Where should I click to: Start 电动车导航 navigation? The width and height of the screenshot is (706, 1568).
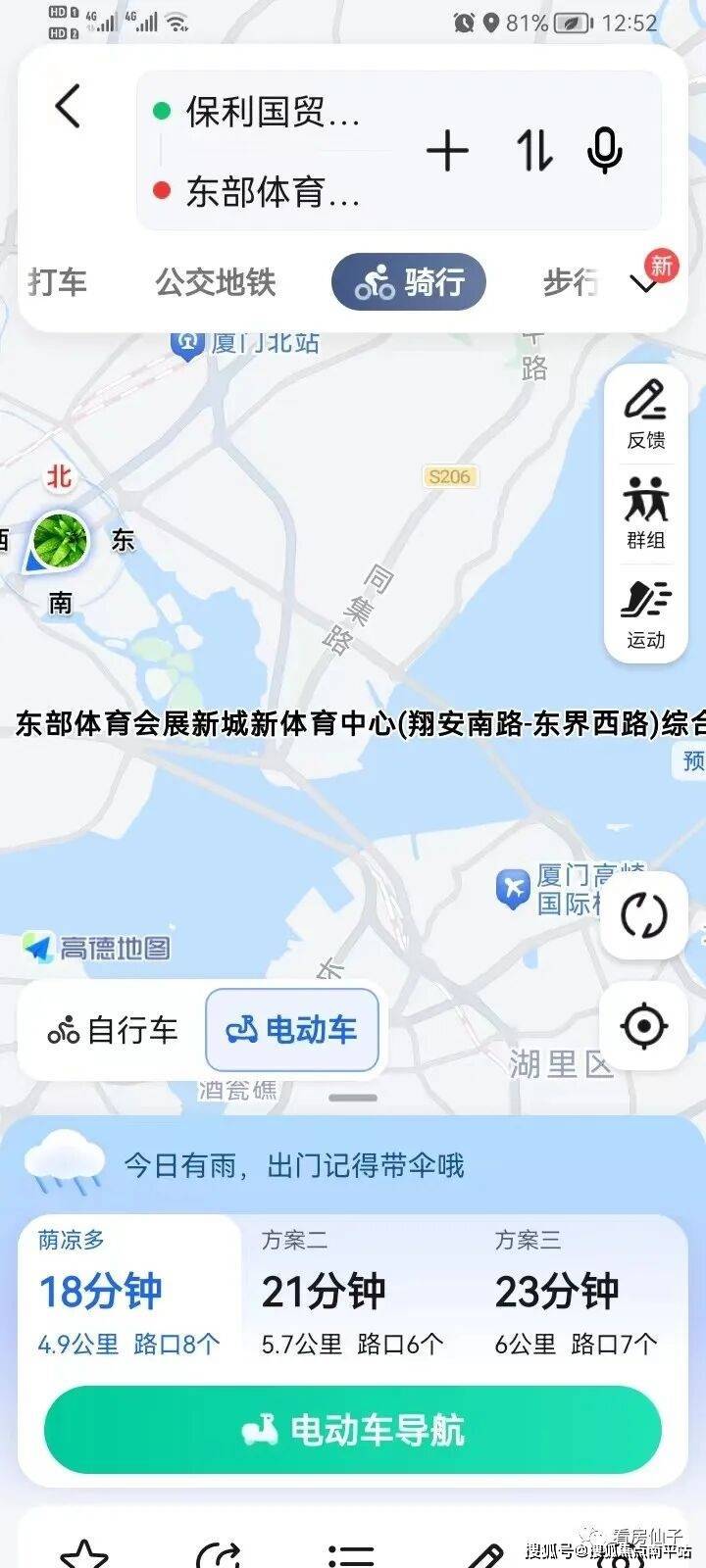(x=353, y=1431)
